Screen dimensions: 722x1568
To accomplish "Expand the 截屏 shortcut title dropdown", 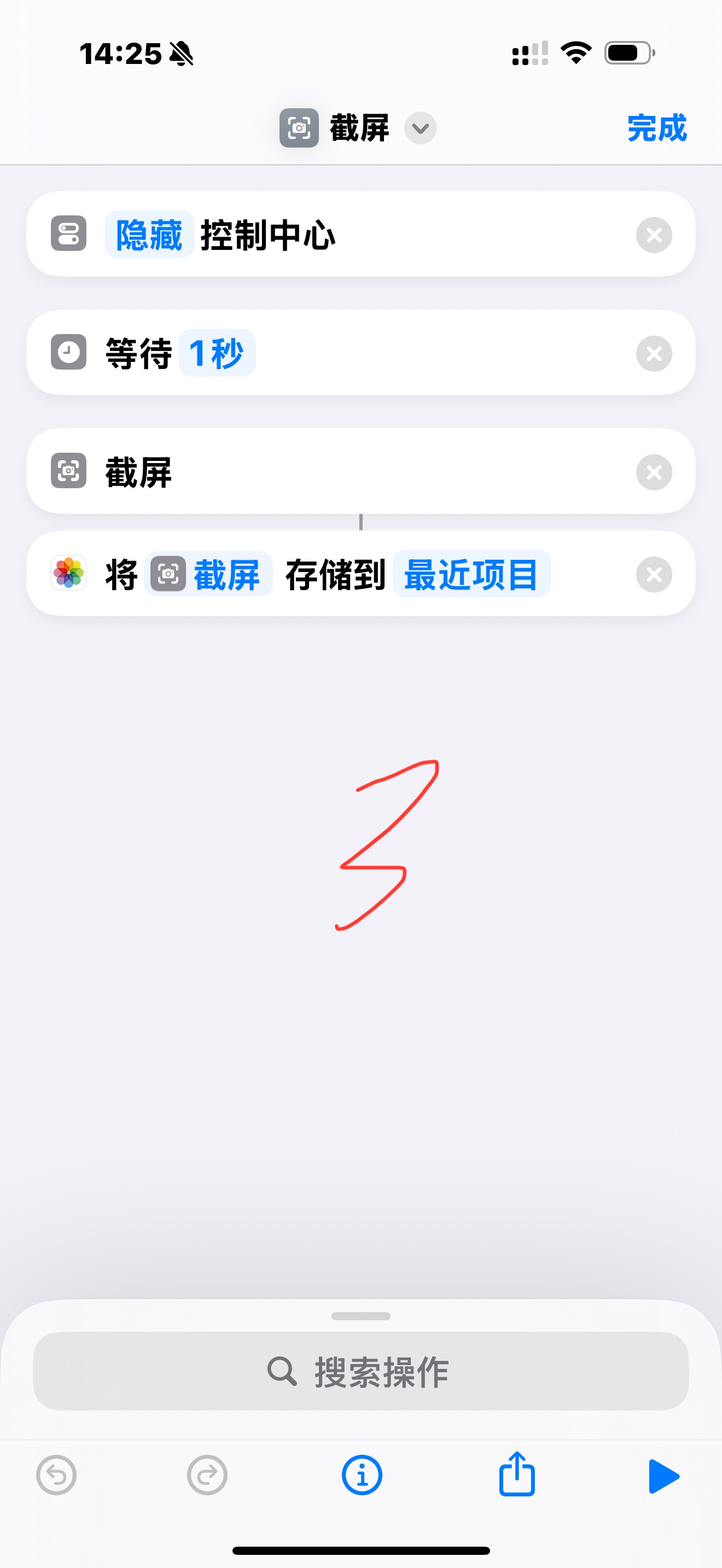I will coord(420,128).
